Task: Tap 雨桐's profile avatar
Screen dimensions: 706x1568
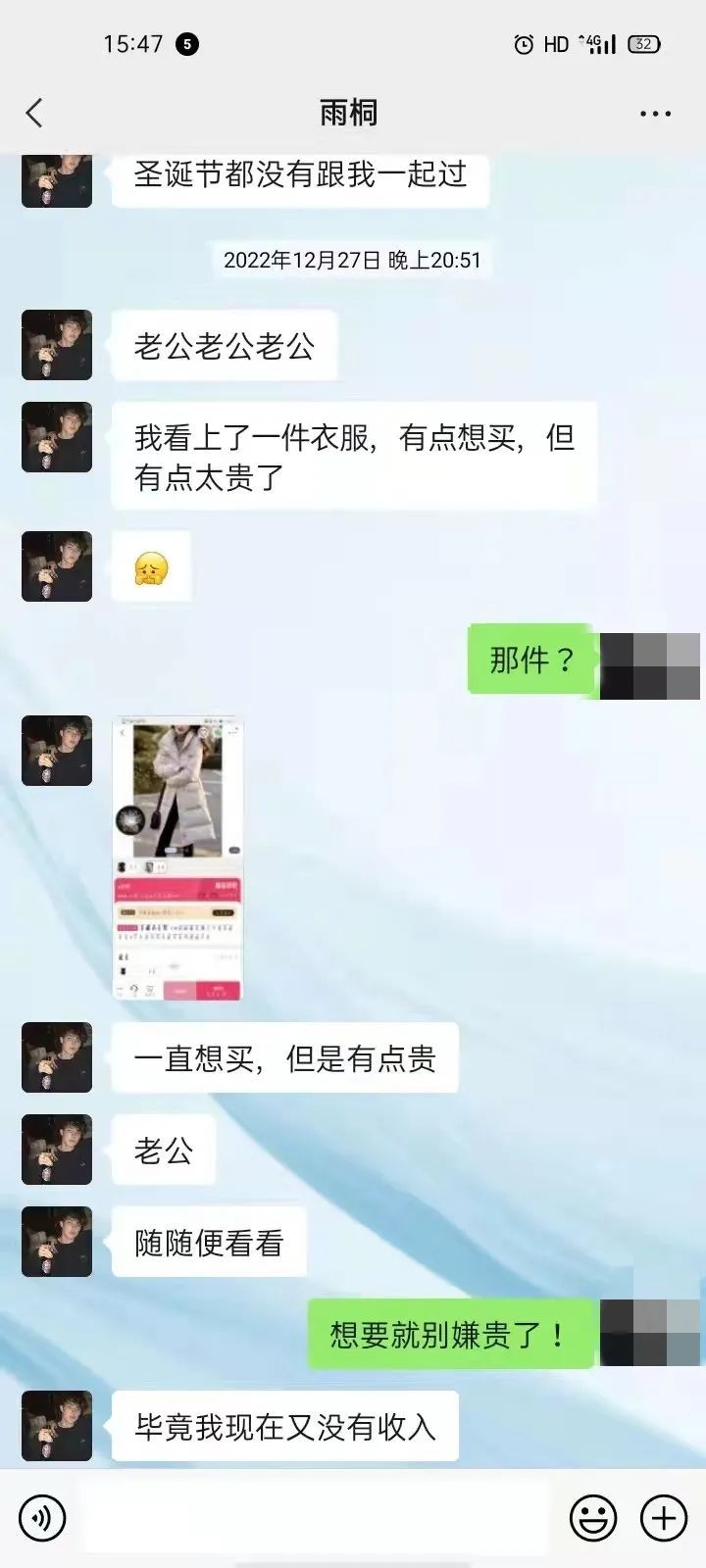Action: pos(56,344)
